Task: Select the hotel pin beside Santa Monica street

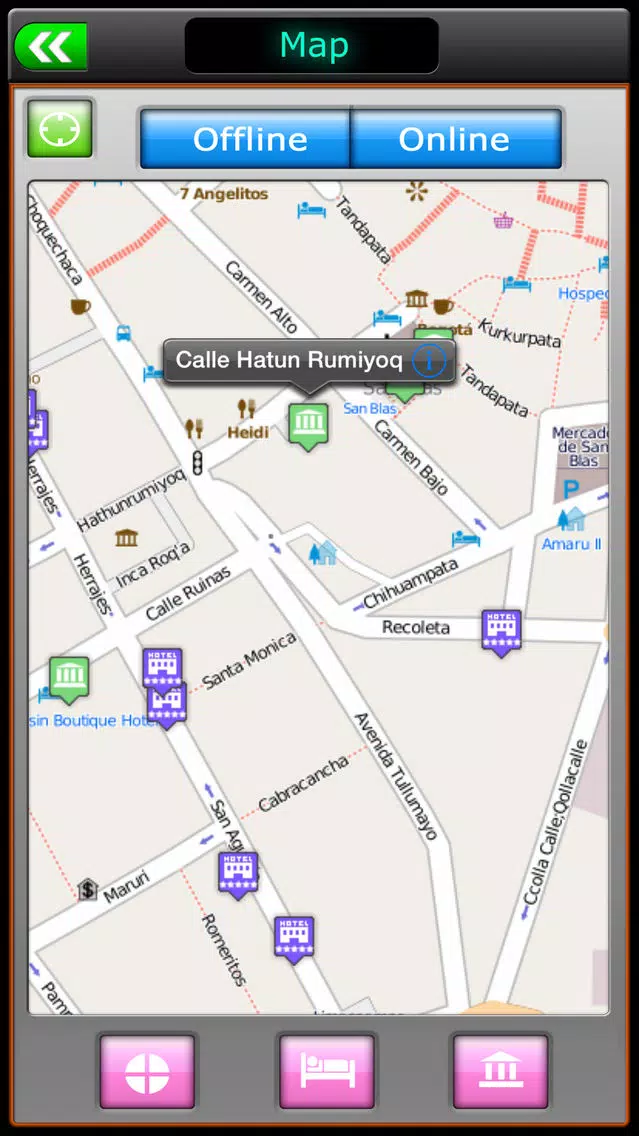Action: [x=163, y=668]
